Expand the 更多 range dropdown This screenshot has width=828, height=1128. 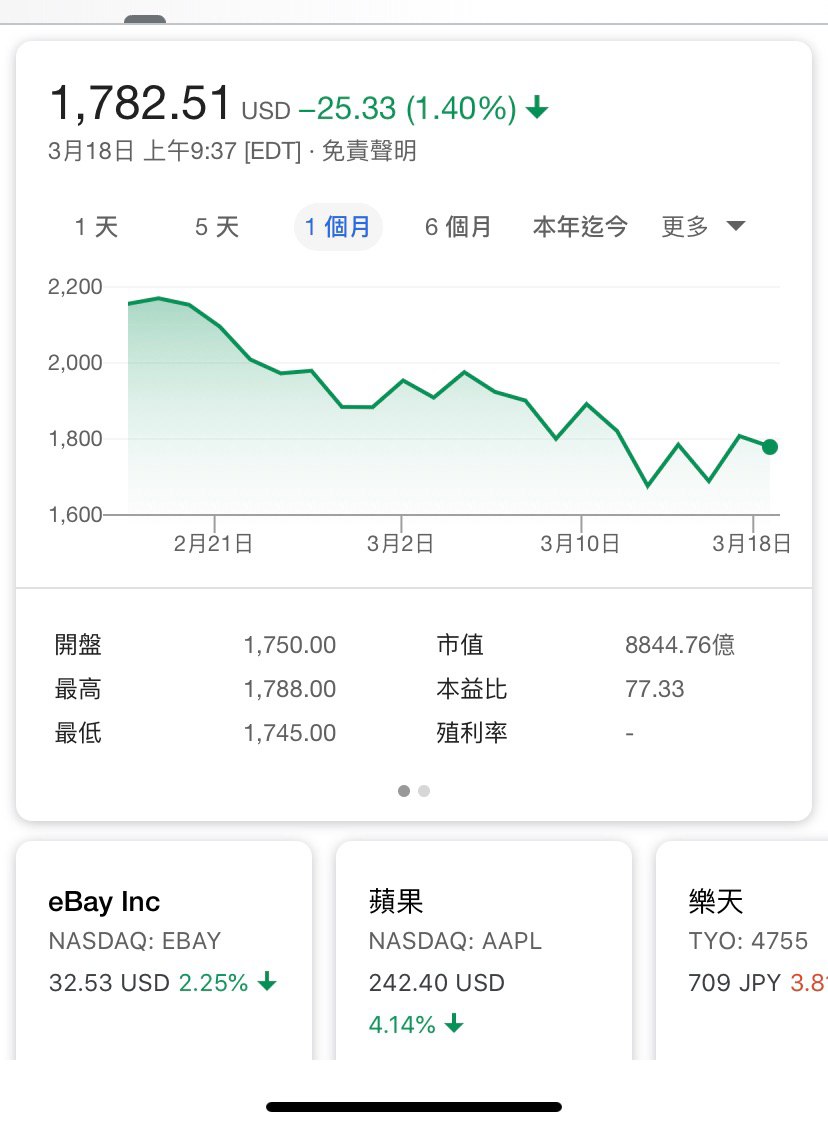point(703,227)
